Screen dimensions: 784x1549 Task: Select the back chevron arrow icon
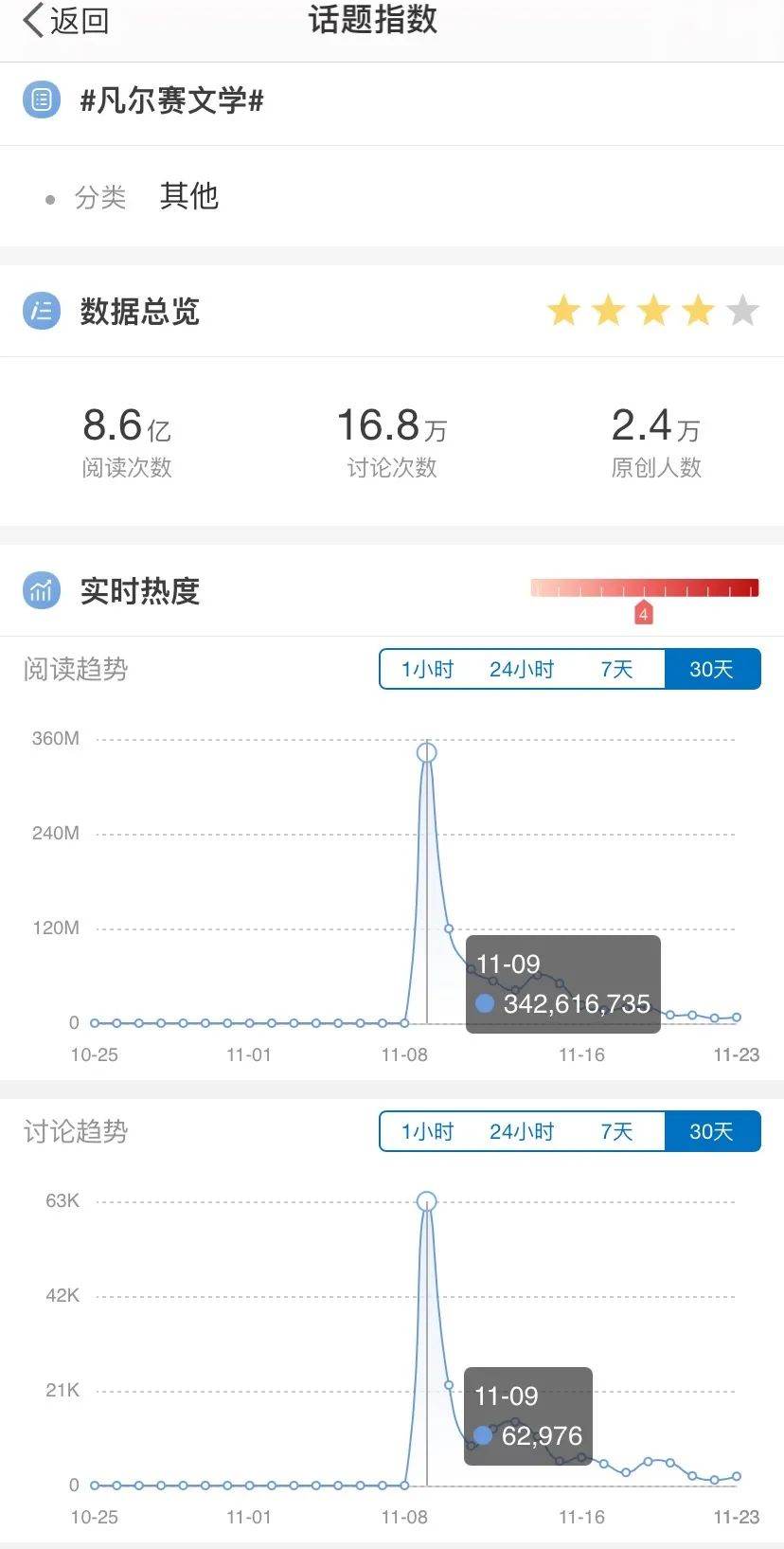pos(28,19)
